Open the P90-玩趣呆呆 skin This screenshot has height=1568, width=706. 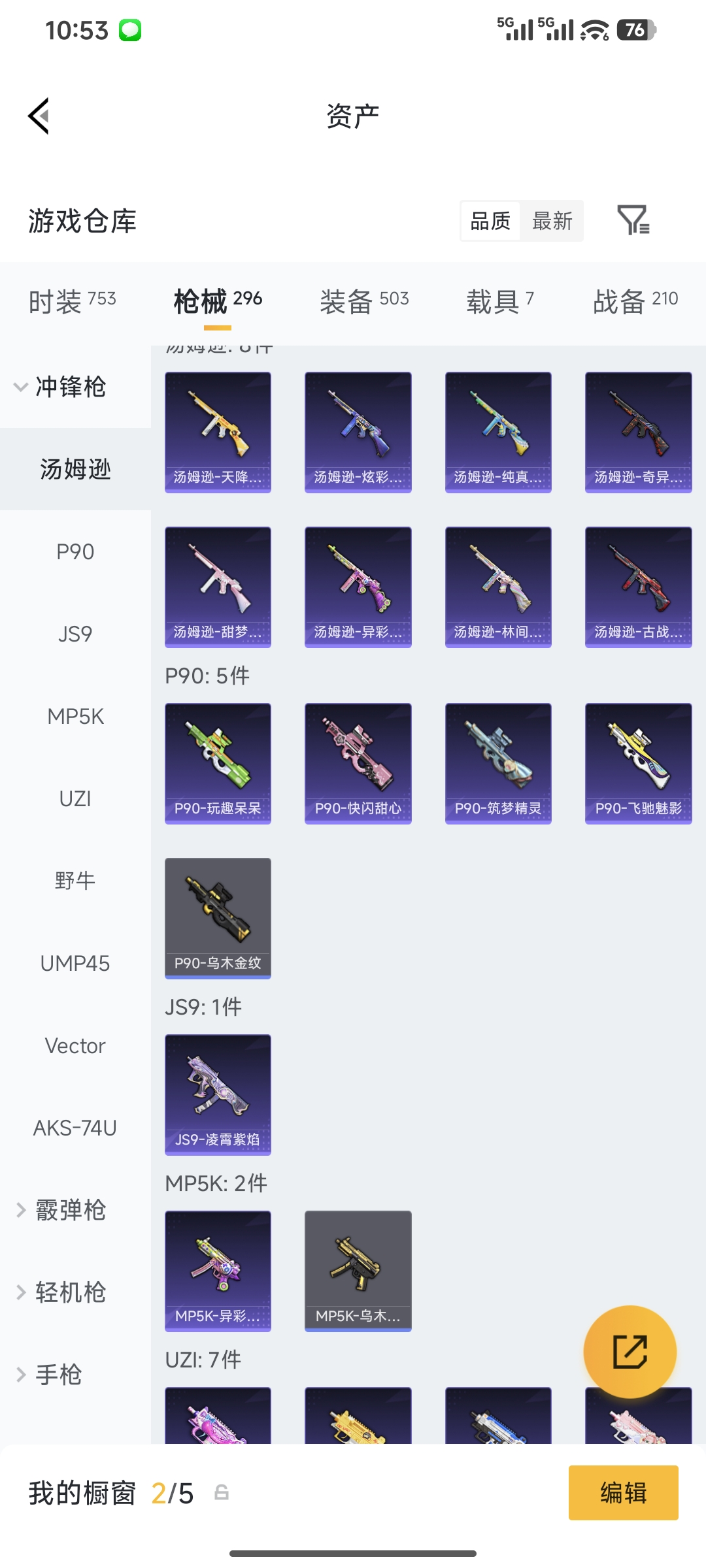[218, 763]
